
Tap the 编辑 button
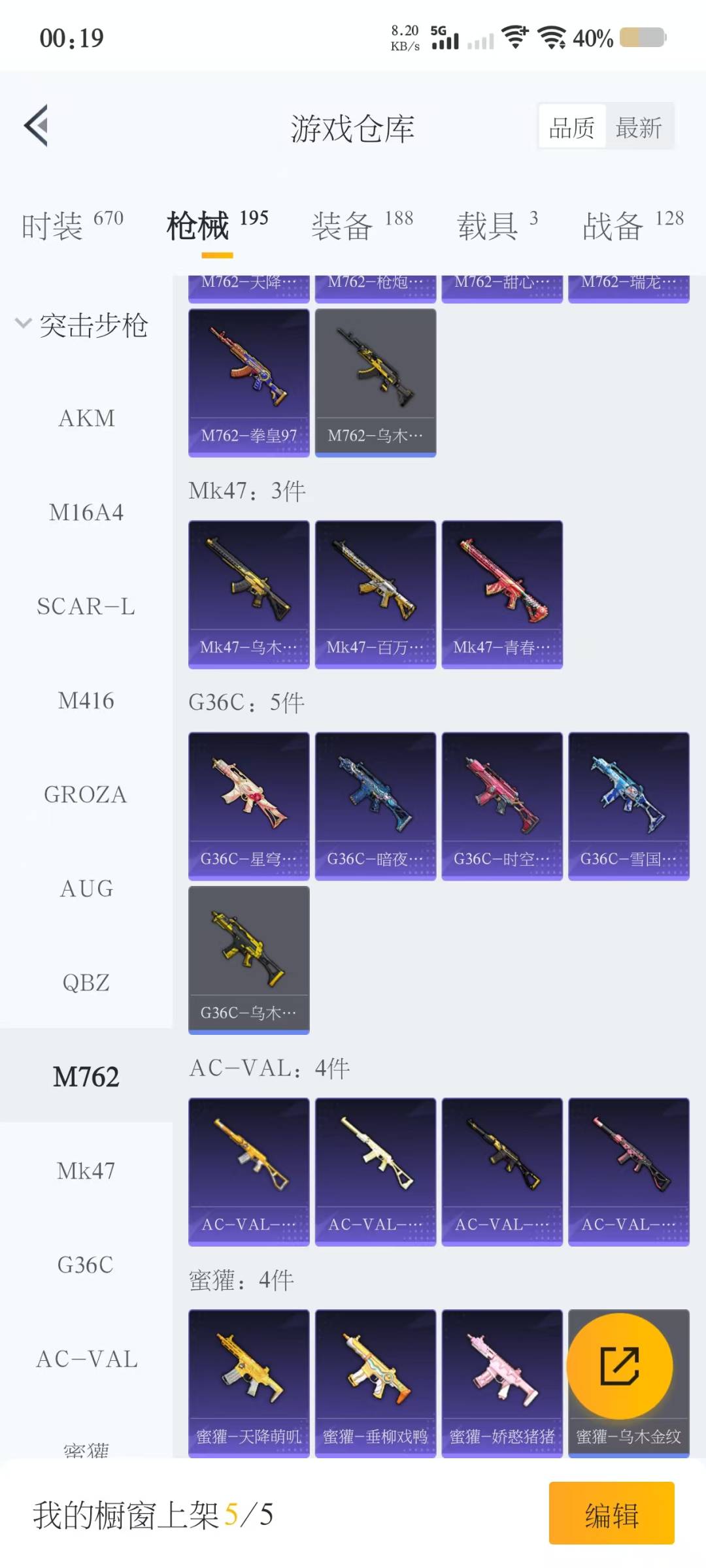611,1514
